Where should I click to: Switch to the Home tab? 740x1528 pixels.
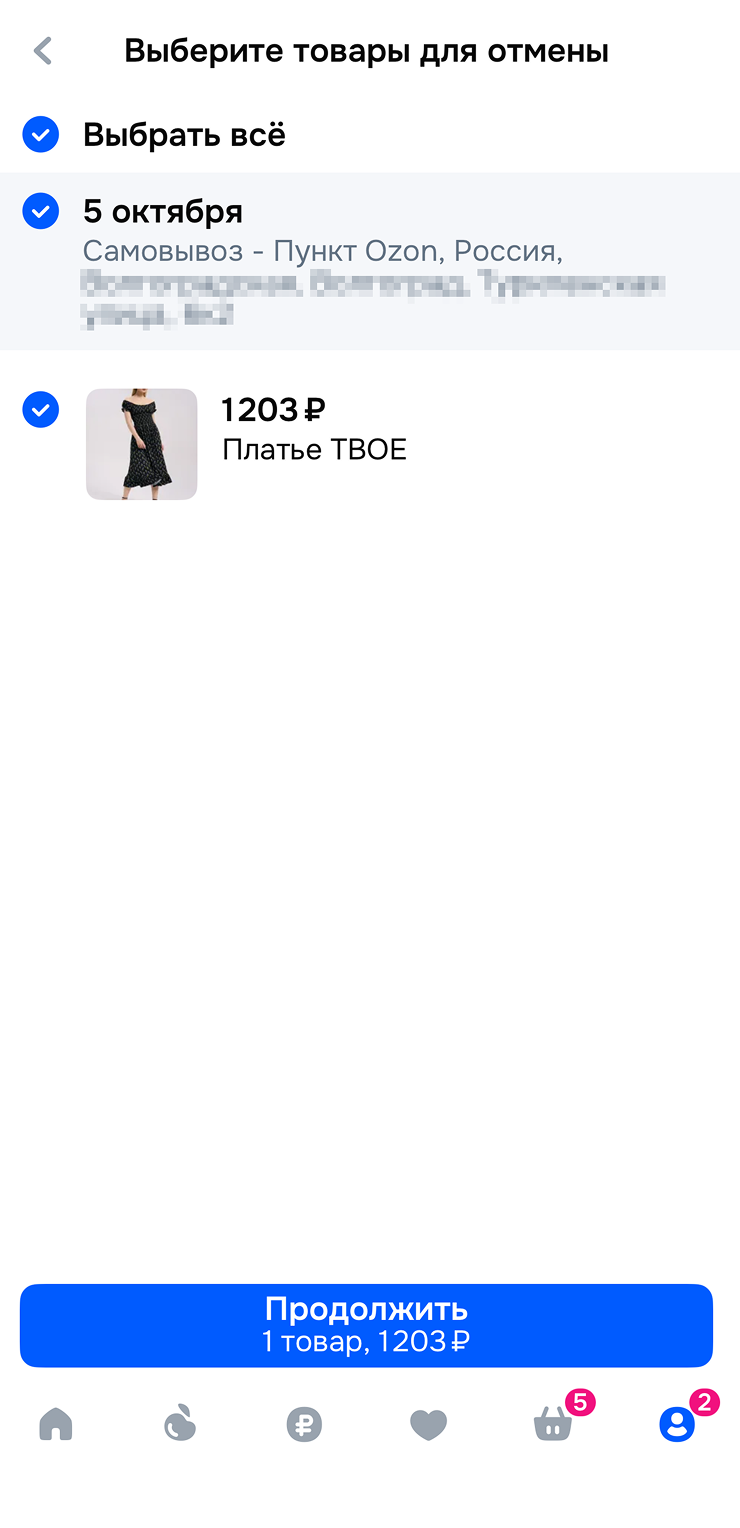coord(56,1423)
